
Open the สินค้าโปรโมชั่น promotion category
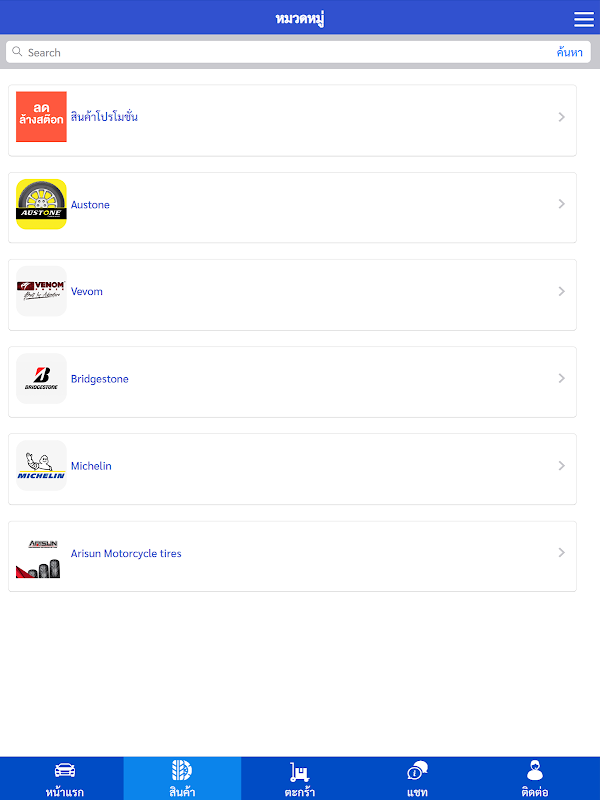pyautogui.click(x=292, y=118)
